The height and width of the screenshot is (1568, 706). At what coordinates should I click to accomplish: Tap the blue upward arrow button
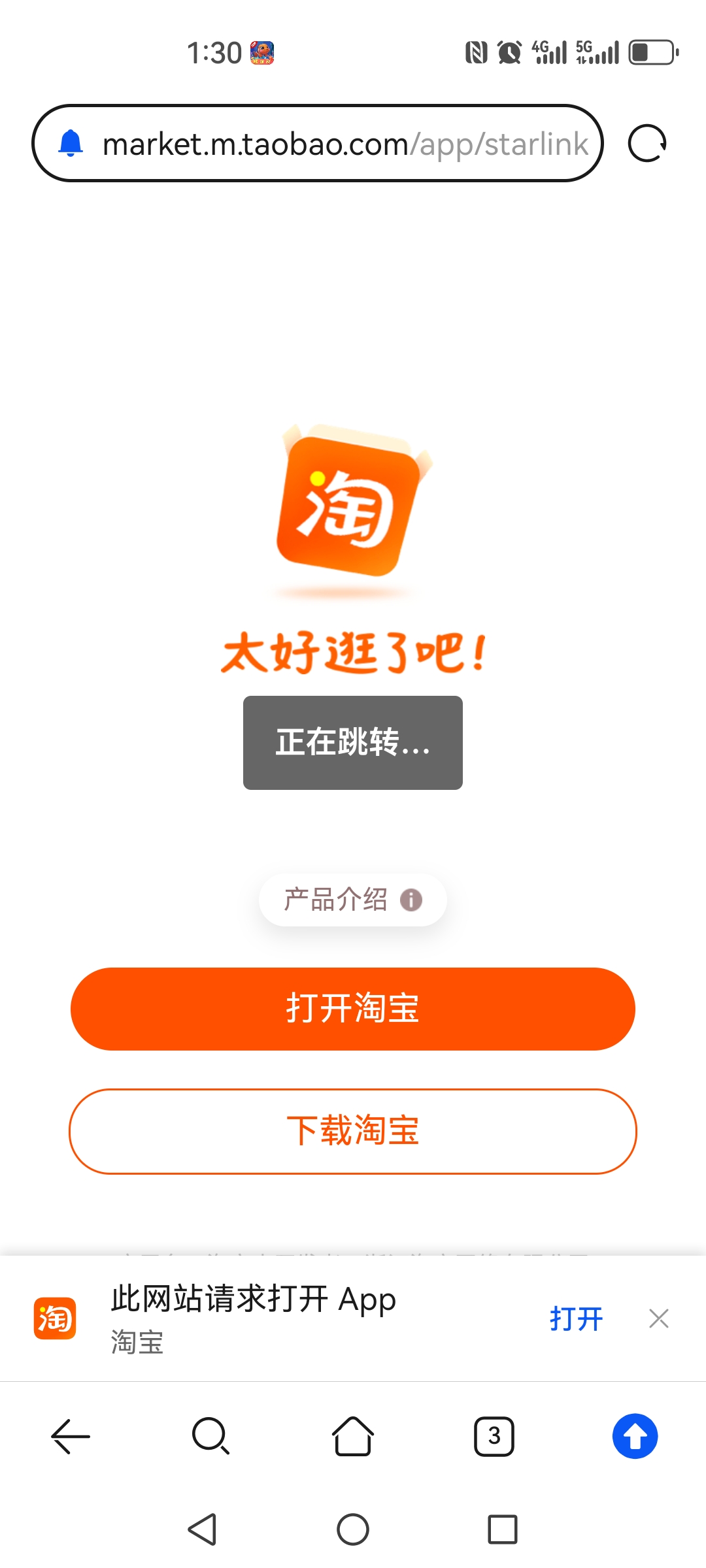pyautogui.click(x=635, y=1436)
